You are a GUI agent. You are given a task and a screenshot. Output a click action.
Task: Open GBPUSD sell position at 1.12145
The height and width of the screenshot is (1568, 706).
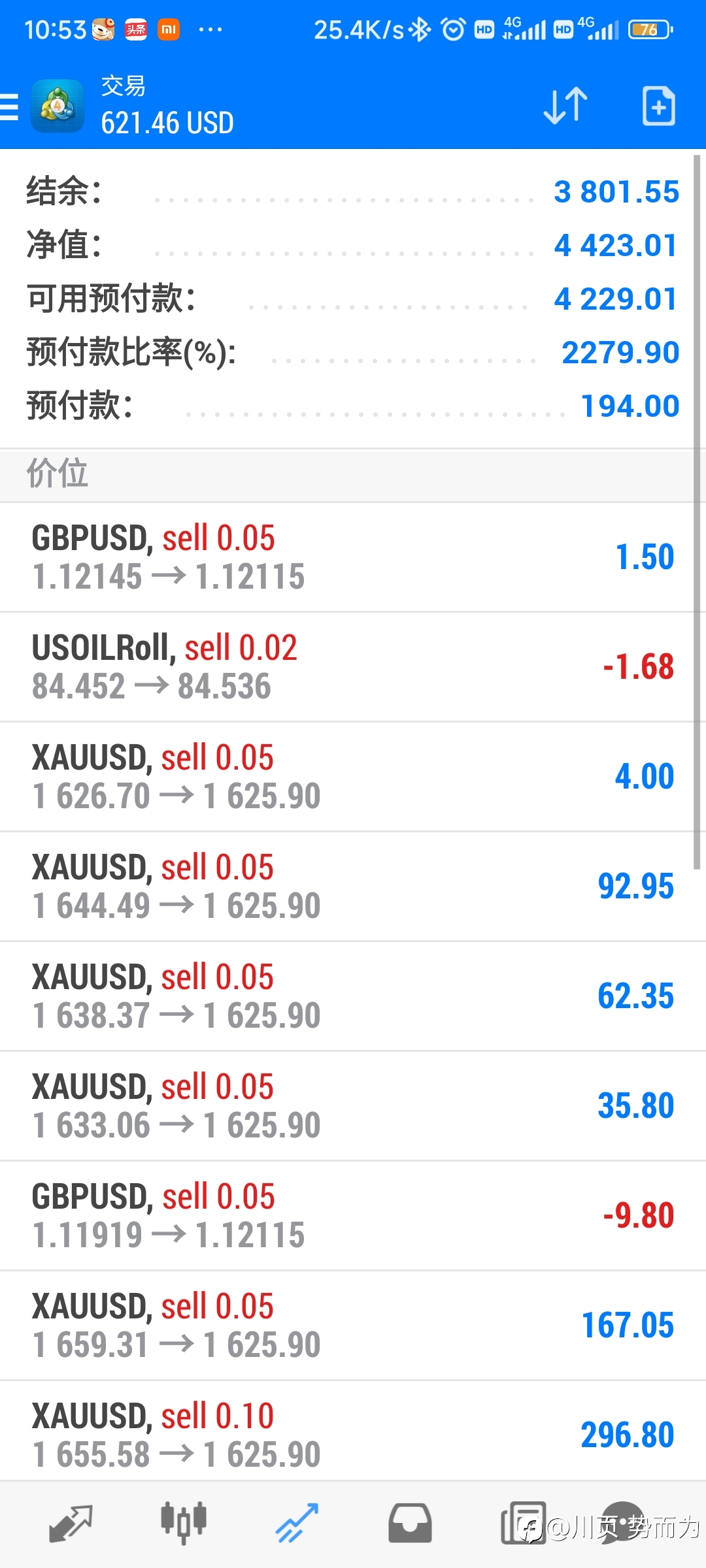(x=353, y=557)
